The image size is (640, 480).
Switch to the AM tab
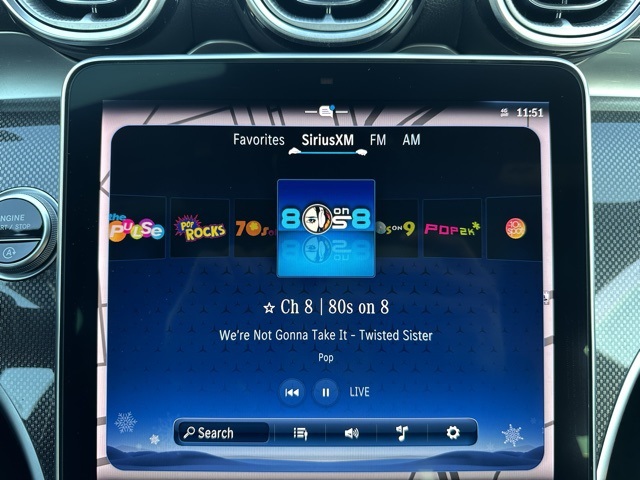(x=411, y=141)
